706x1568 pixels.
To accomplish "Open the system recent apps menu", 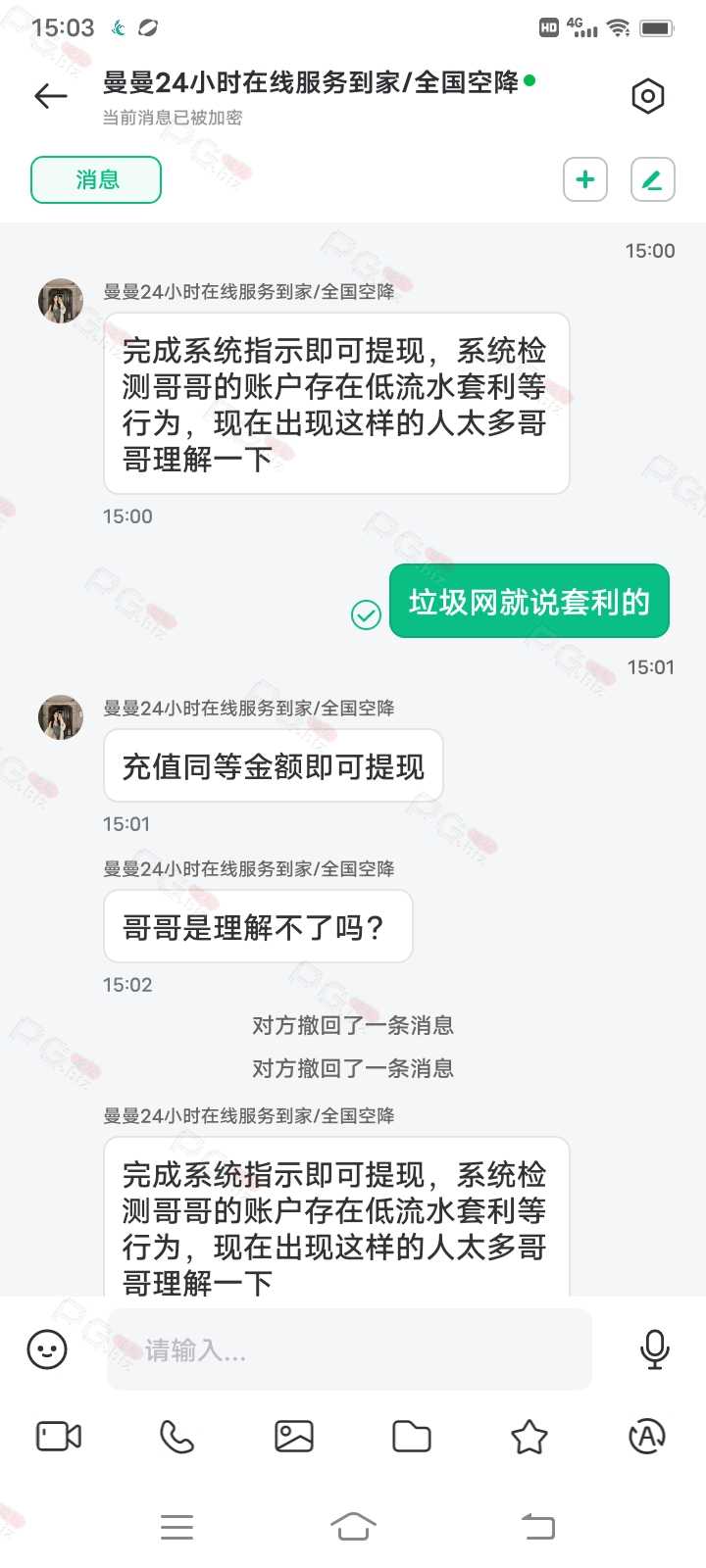I will point(176,1526).
